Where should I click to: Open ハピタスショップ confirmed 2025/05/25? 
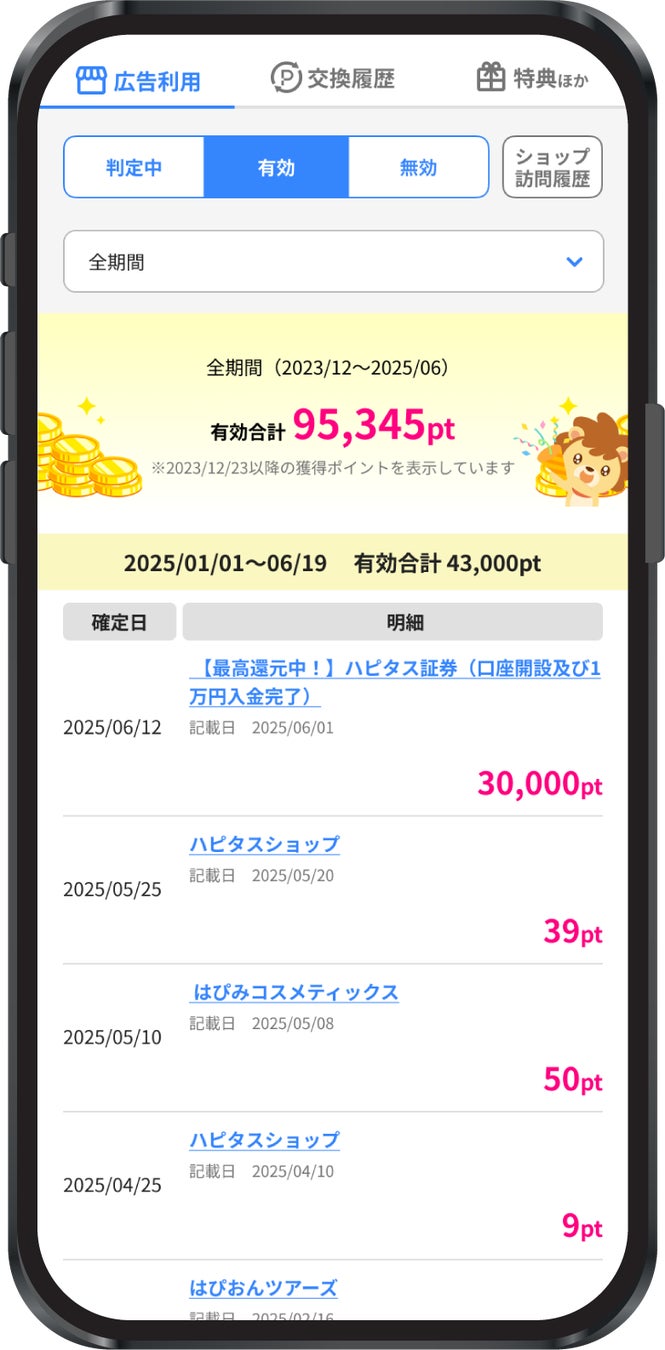(264, 844)
